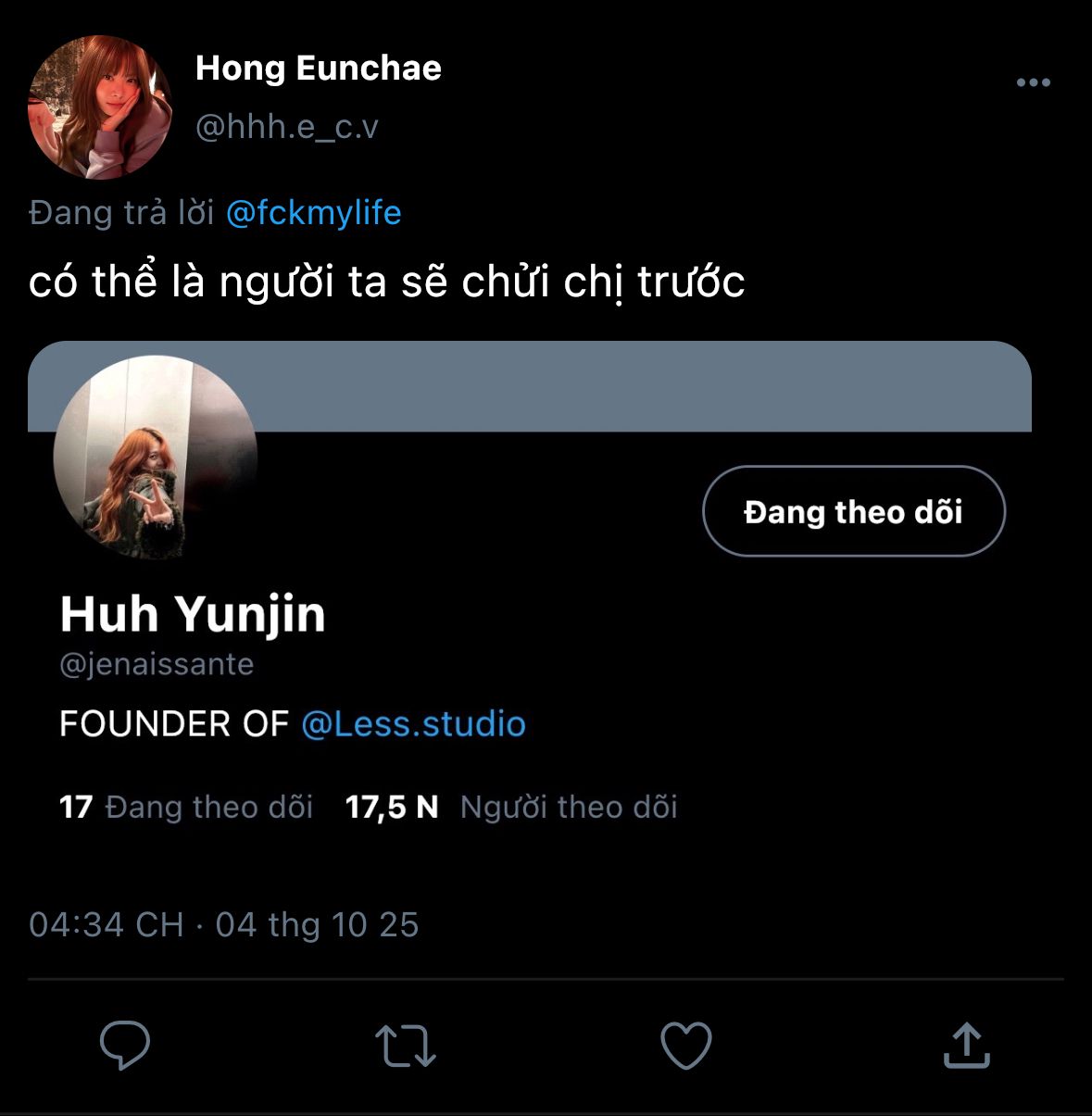This screenshot has height=1116, width=1092.
Task: Open the Hong Eunchae display name
Action: click(x=319, y=69)
